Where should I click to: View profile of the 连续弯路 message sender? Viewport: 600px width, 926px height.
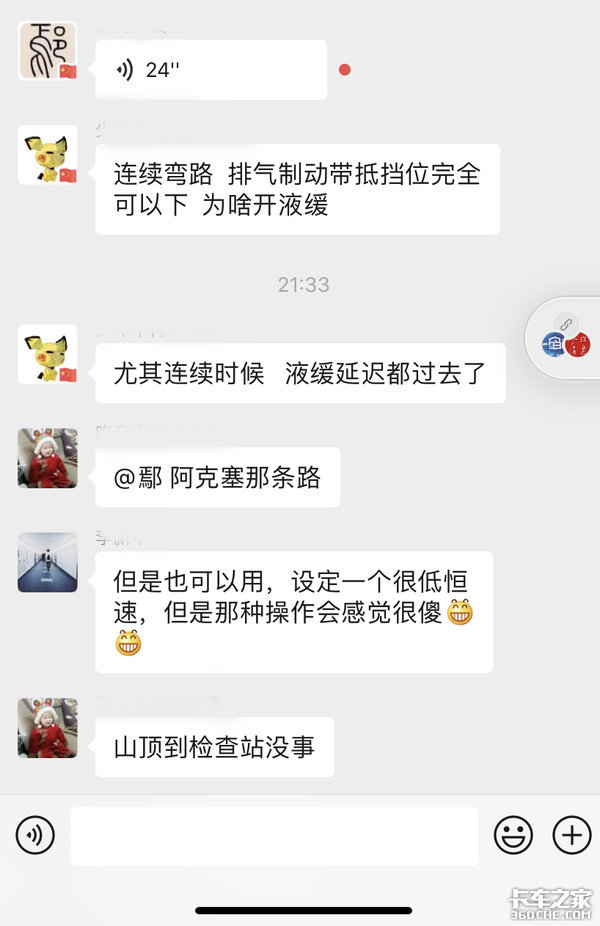point(47,154)
